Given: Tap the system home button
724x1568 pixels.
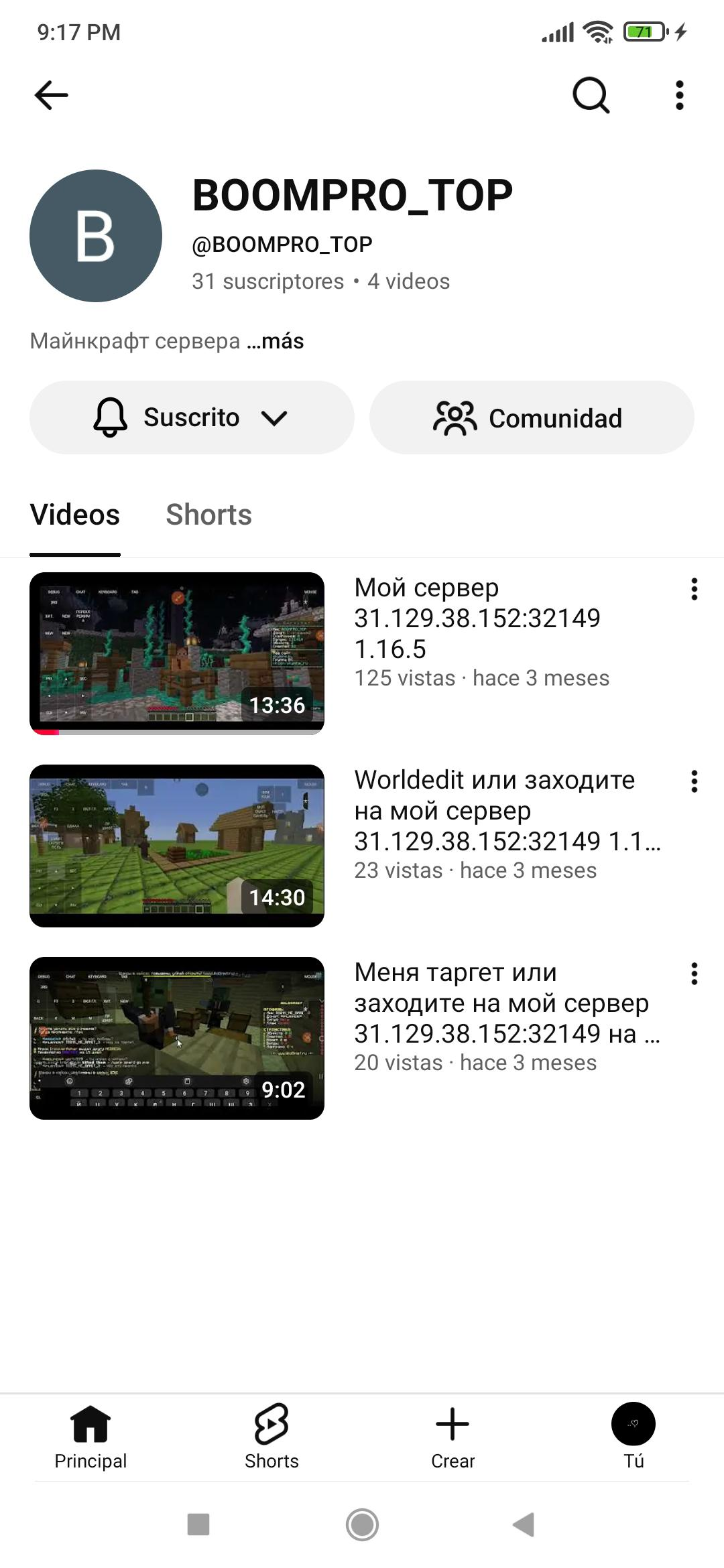Looking at the screenshot, I should tap(362, 1524).
